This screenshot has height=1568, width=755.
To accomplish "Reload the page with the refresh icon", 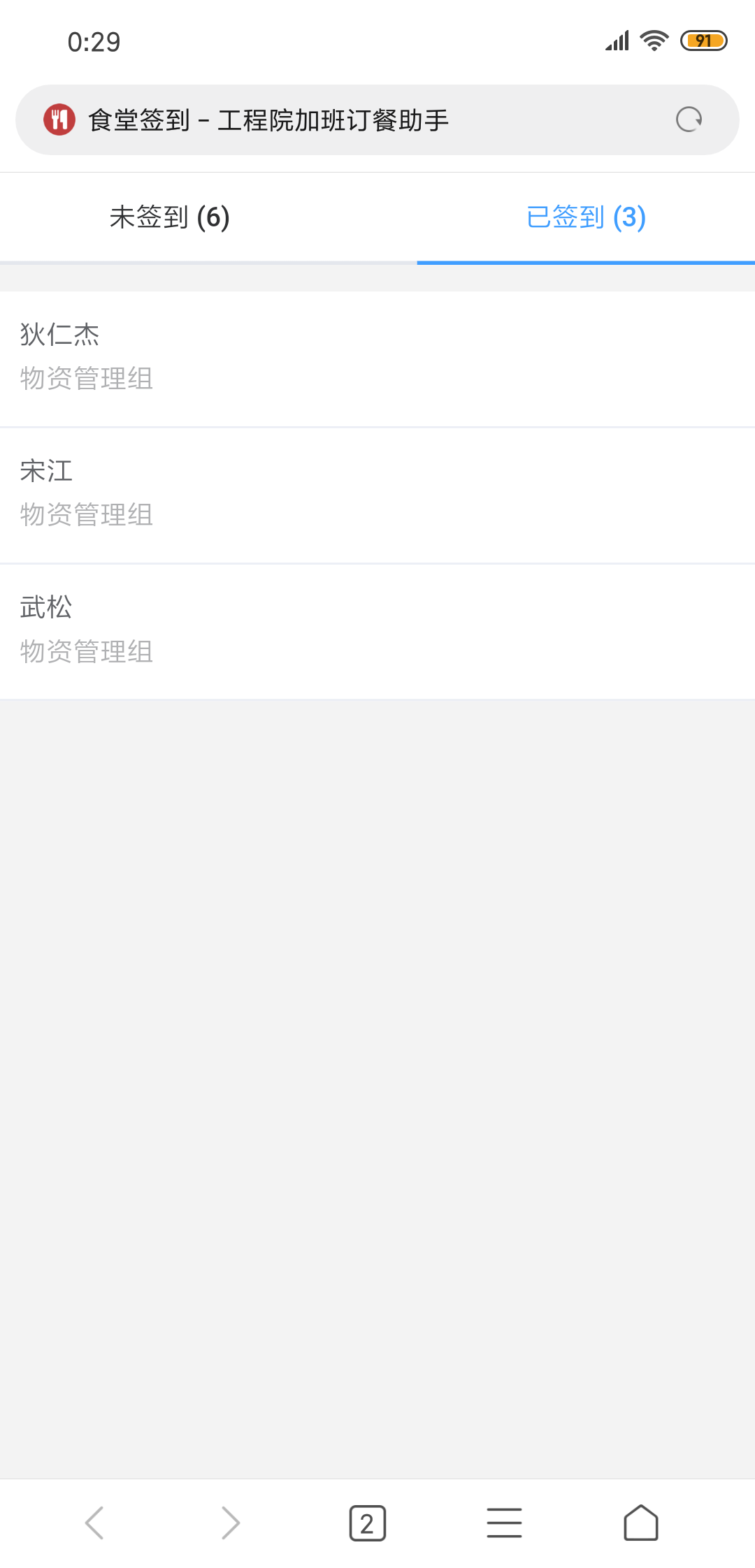I will pos(689,119).
